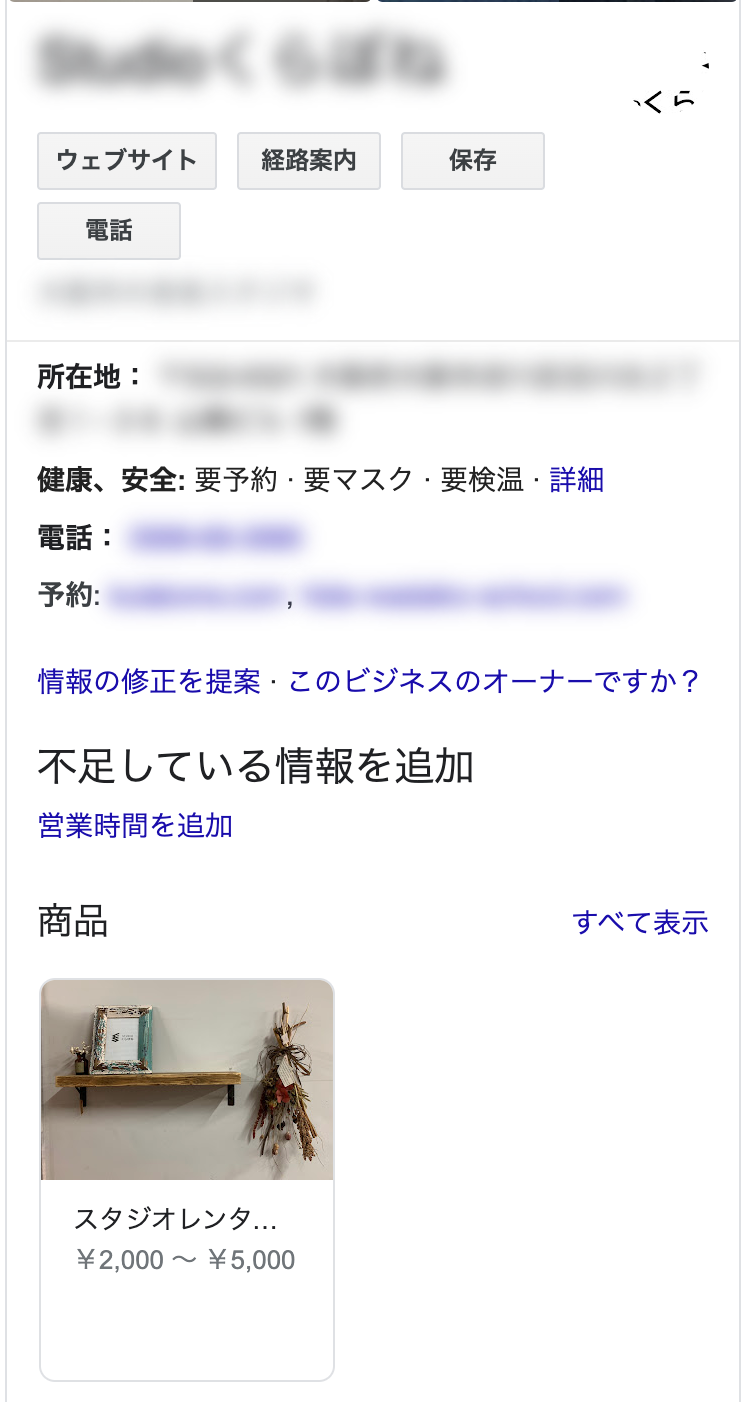Click the Studioくらぼね business name heading
This screenshot has width=744, height=1402.
click(240, 60)
